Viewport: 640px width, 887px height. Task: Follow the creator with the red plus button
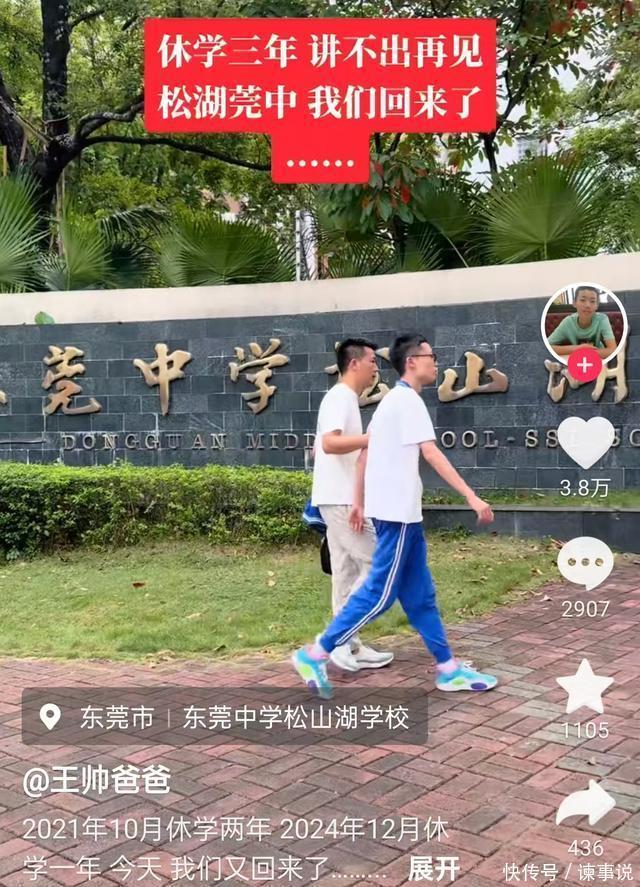coord(584,366)
